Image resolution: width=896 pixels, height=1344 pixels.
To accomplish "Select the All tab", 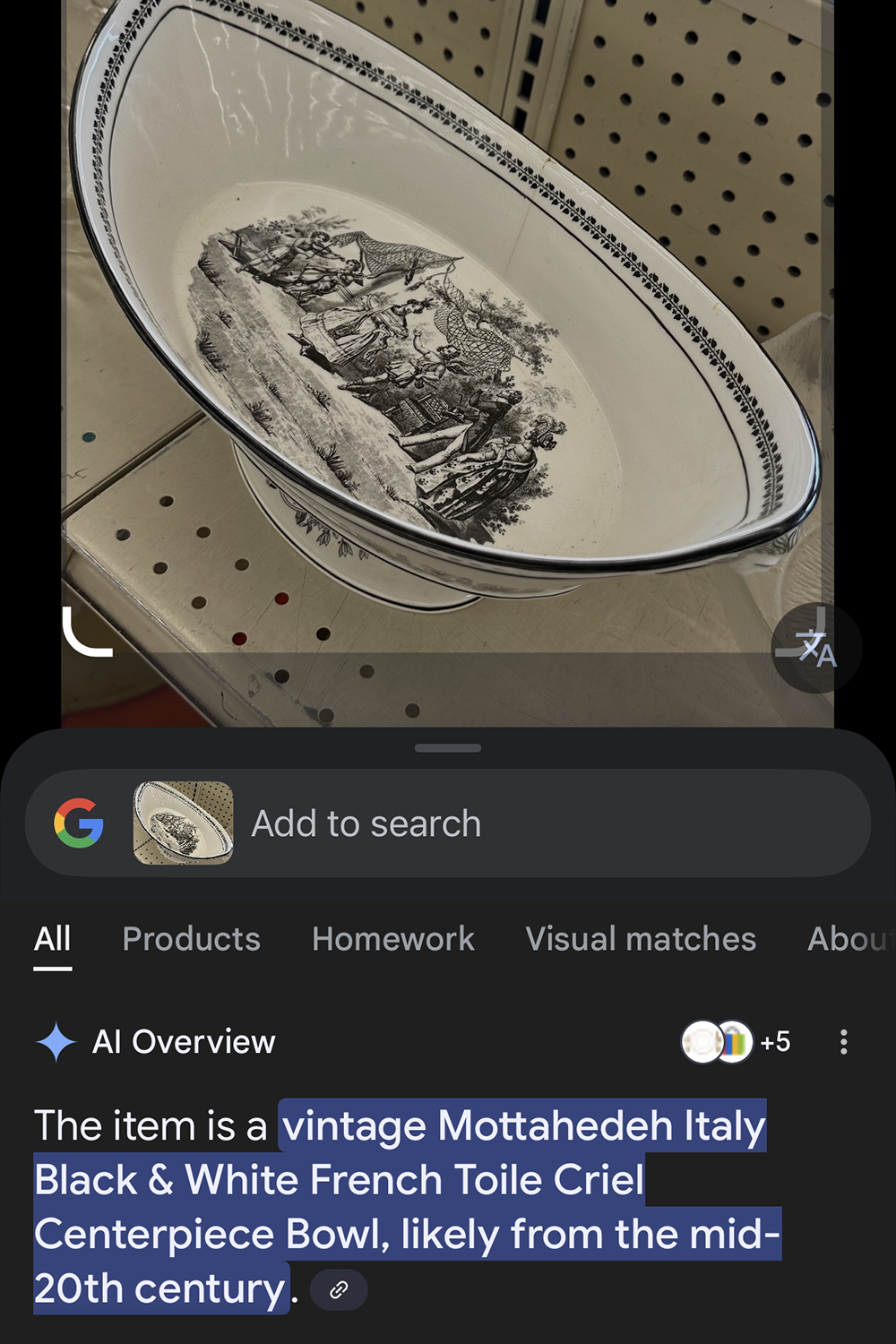I will click(53, 939).
